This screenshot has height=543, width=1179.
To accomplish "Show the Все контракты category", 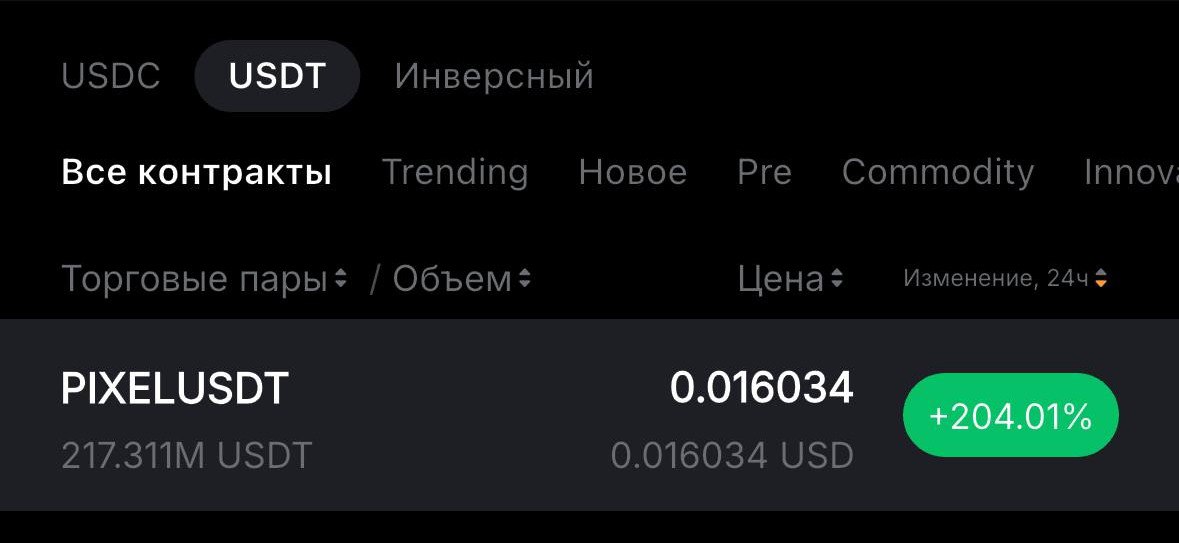I will [196, 173].
